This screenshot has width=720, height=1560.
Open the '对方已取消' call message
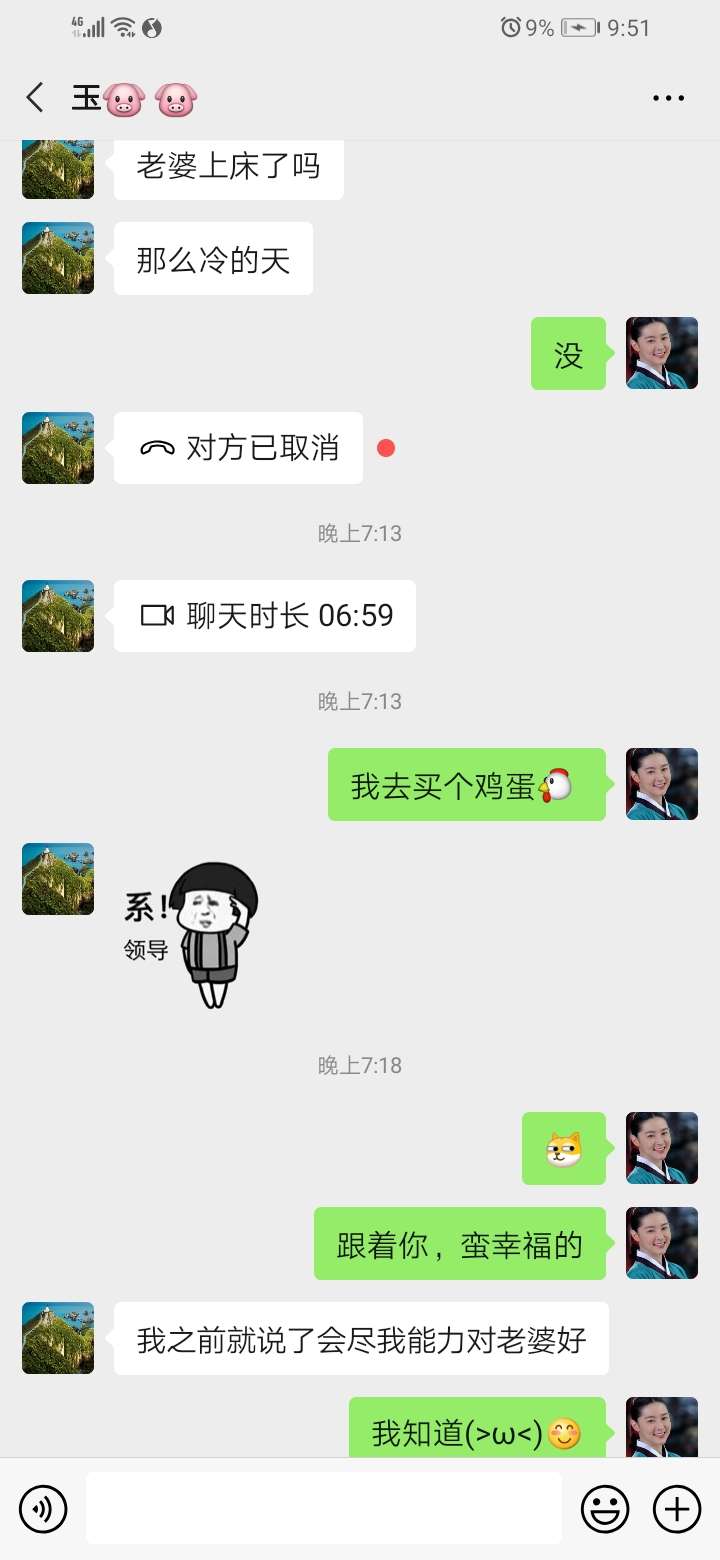click(x=237, y=447)
